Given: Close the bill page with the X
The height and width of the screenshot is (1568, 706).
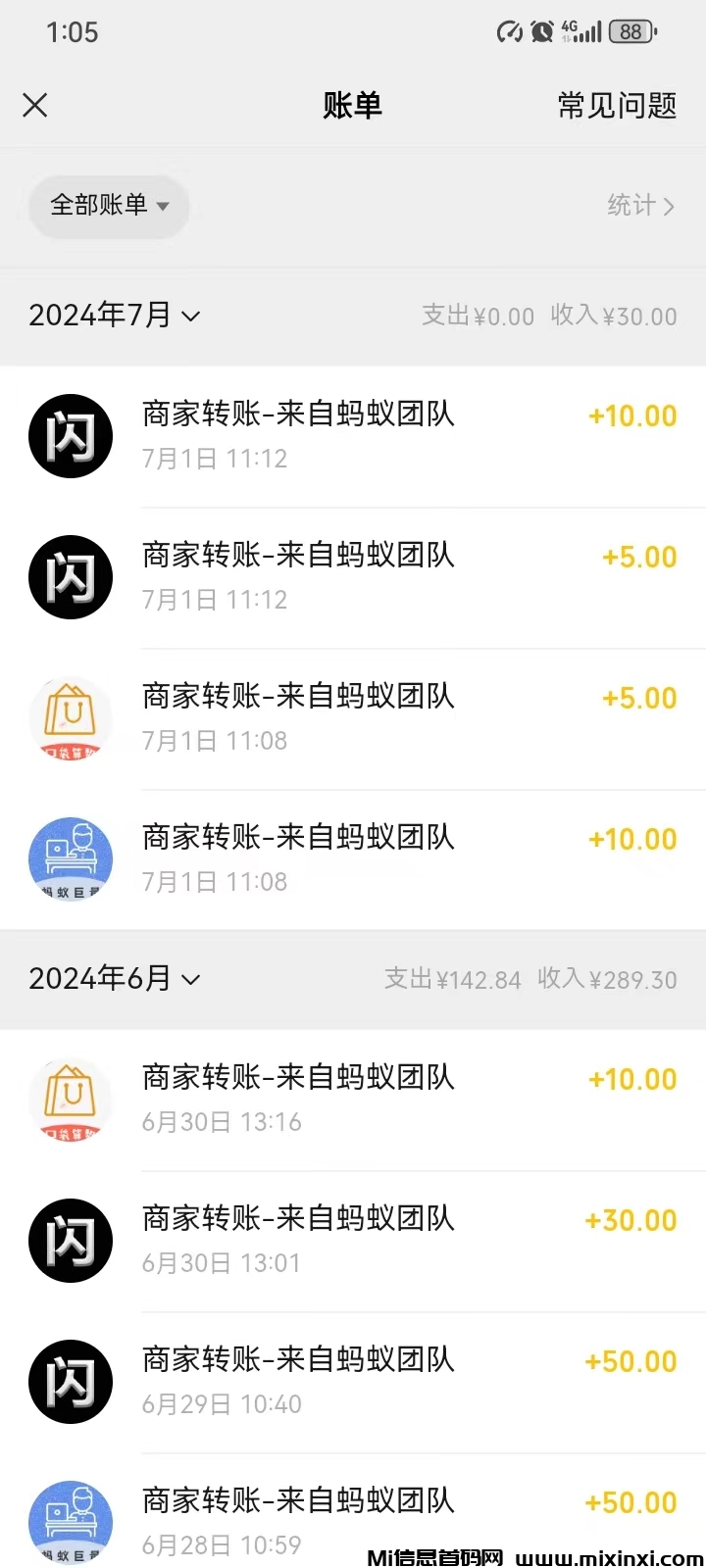Looking at the screenshot, I should tap(34, 104).
